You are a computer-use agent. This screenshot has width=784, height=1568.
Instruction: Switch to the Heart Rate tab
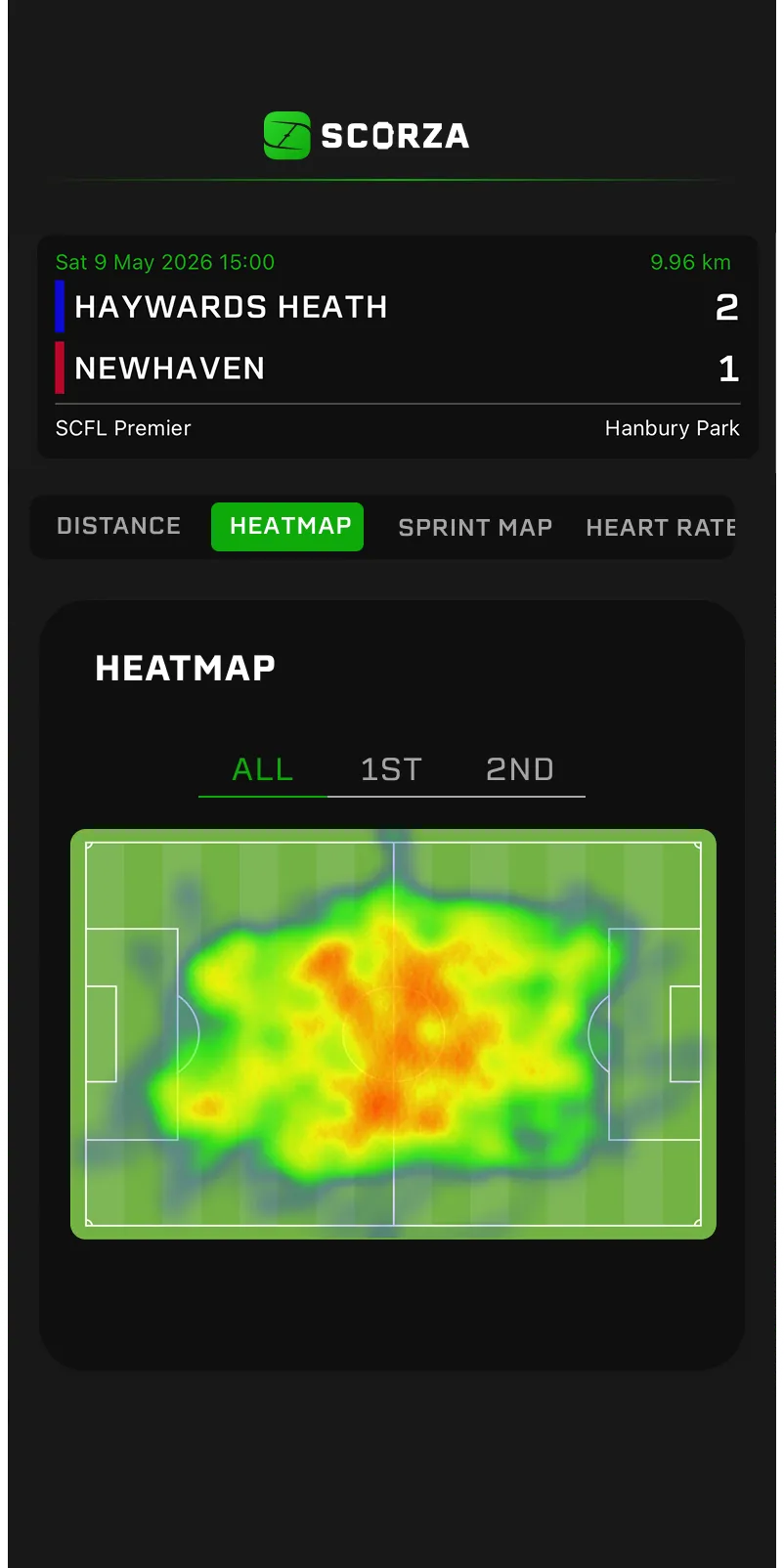660,527
